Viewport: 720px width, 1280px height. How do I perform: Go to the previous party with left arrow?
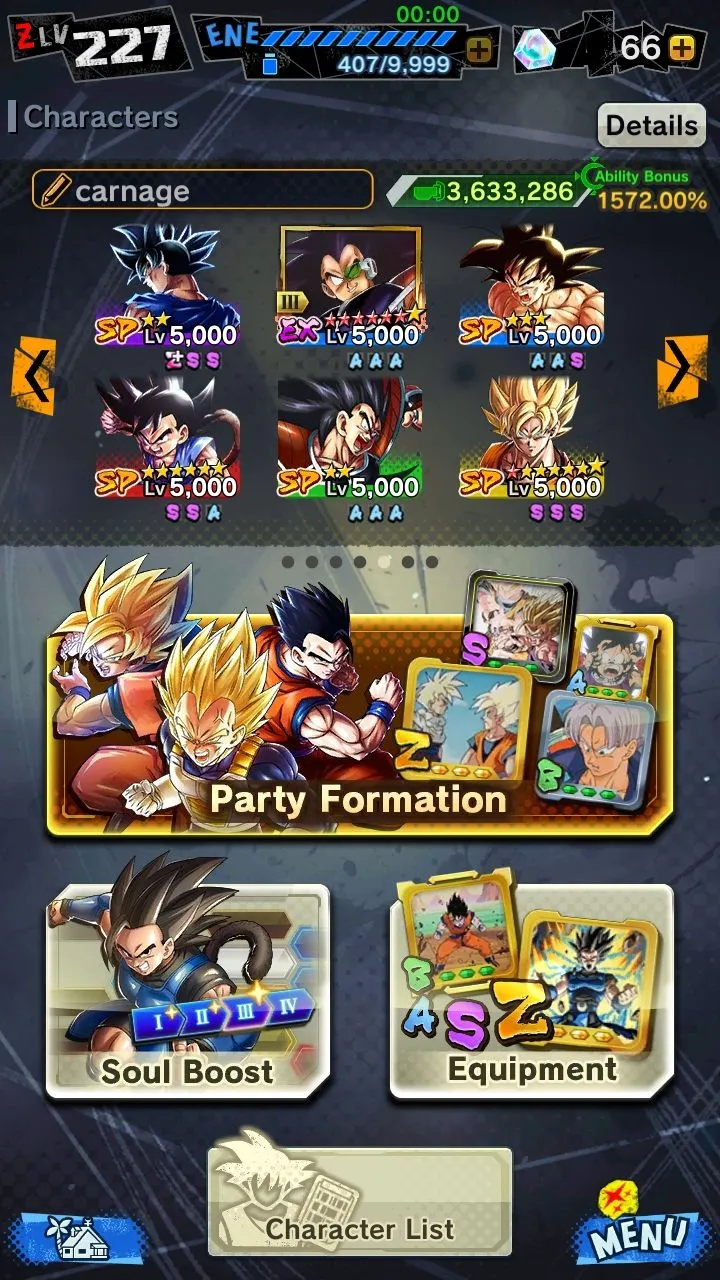(33, 374)
